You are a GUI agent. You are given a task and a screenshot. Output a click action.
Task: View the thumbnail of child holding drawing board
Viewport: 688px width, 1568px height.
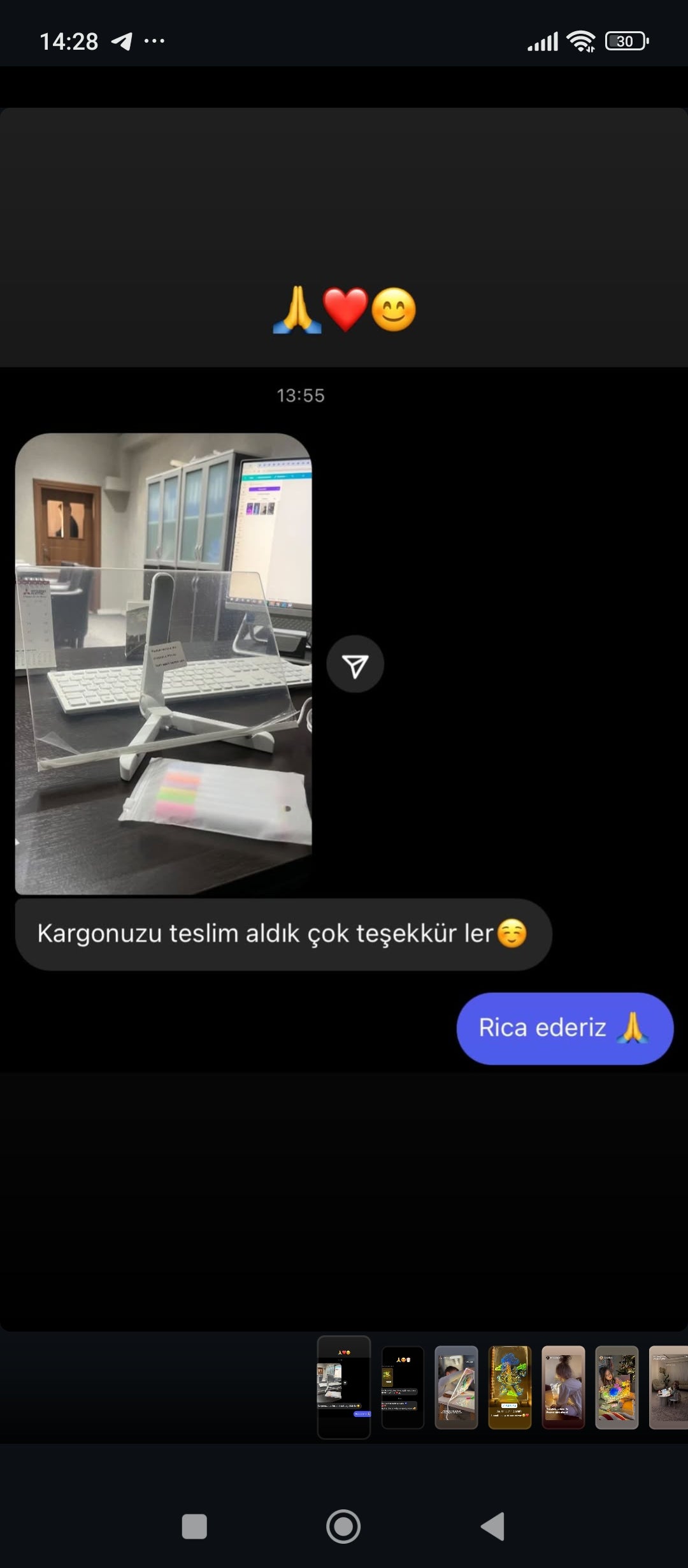pyautogui.click(x=456, y=1387)
